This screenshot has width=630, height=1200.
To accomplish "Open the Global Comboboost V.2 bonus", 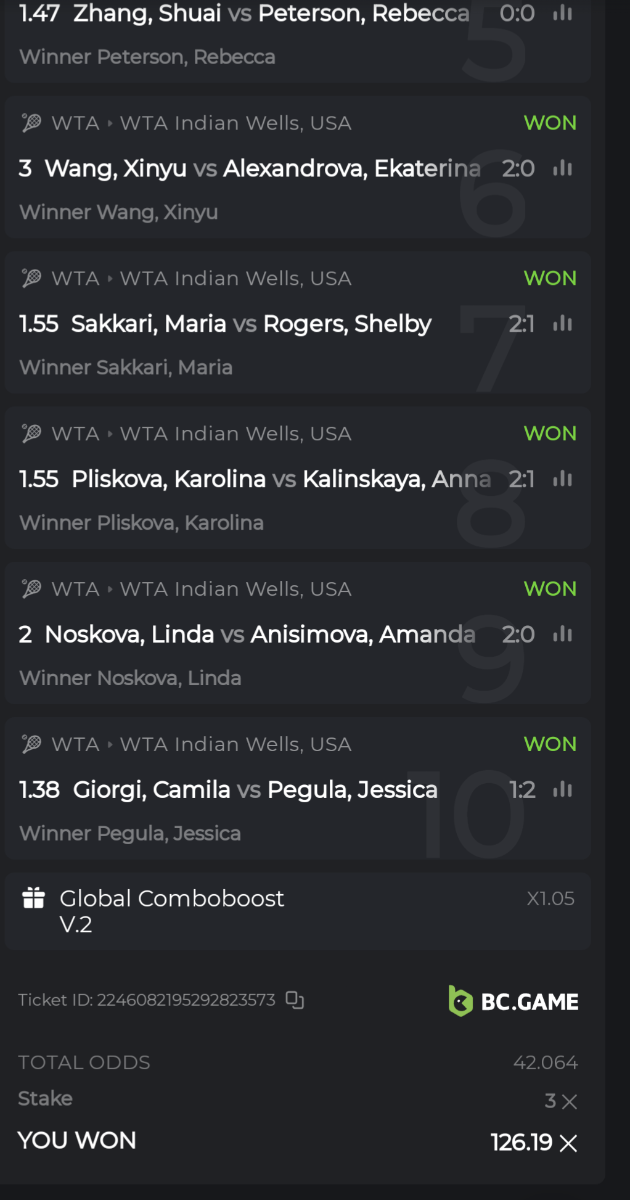I will click(x=171, y=910).
